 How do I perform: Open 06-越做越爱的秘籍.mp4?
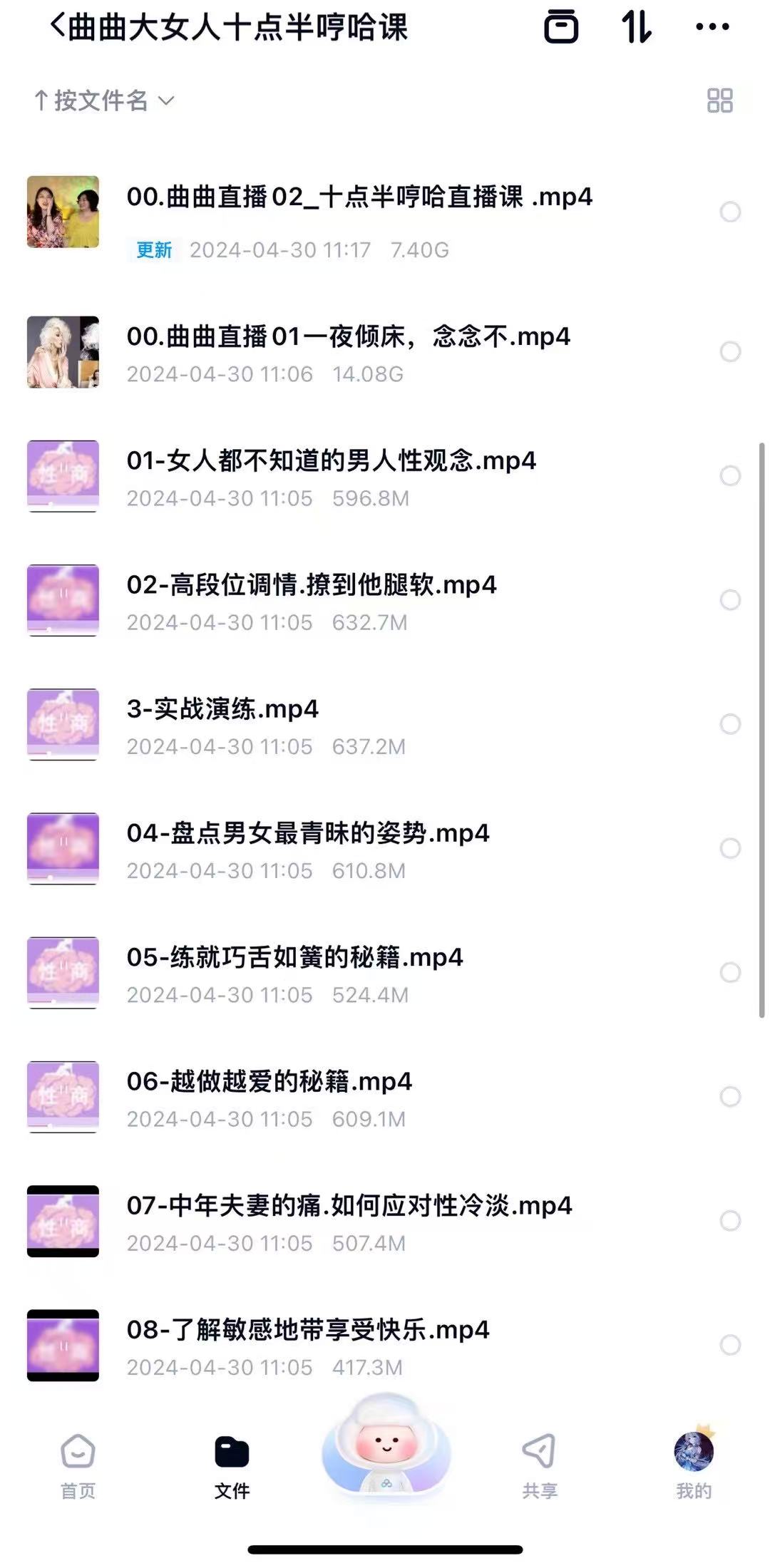[x=269, y=1082]
